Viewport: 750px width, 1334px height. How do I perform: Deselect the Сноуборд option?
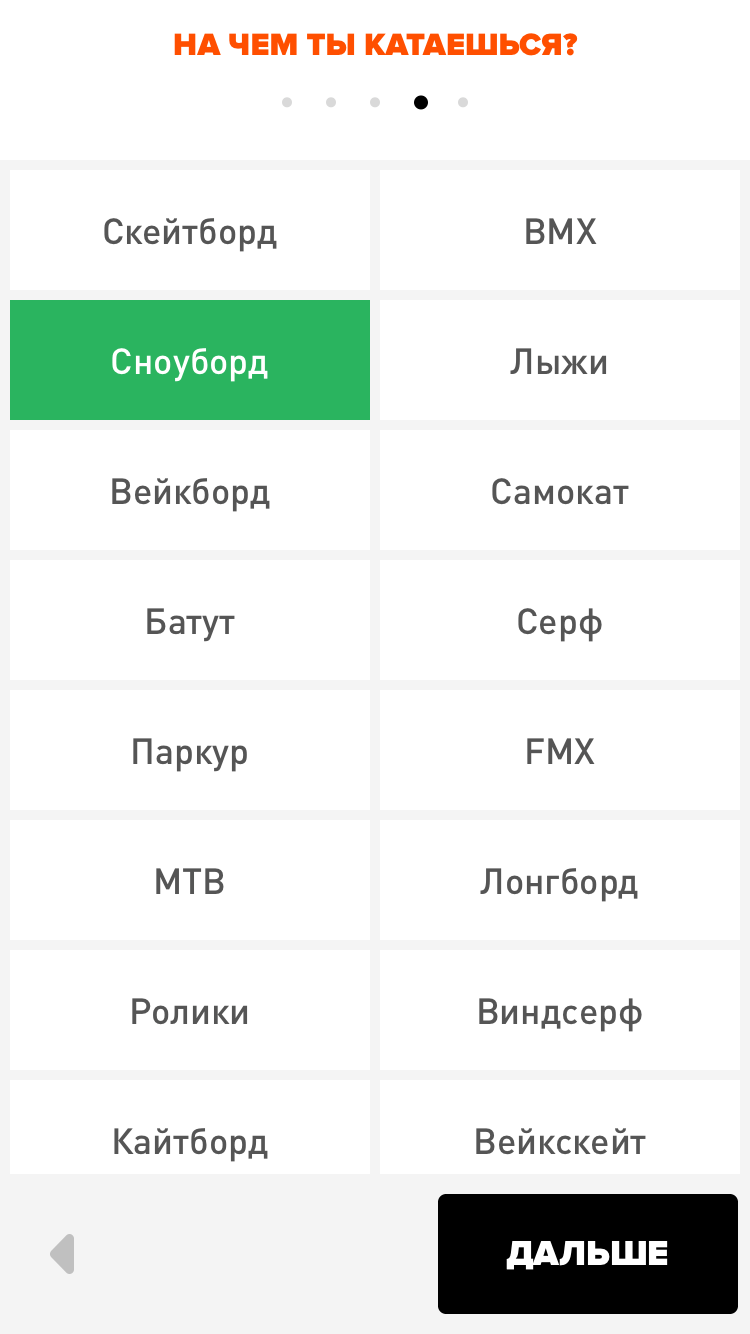[x=190, y=360]
